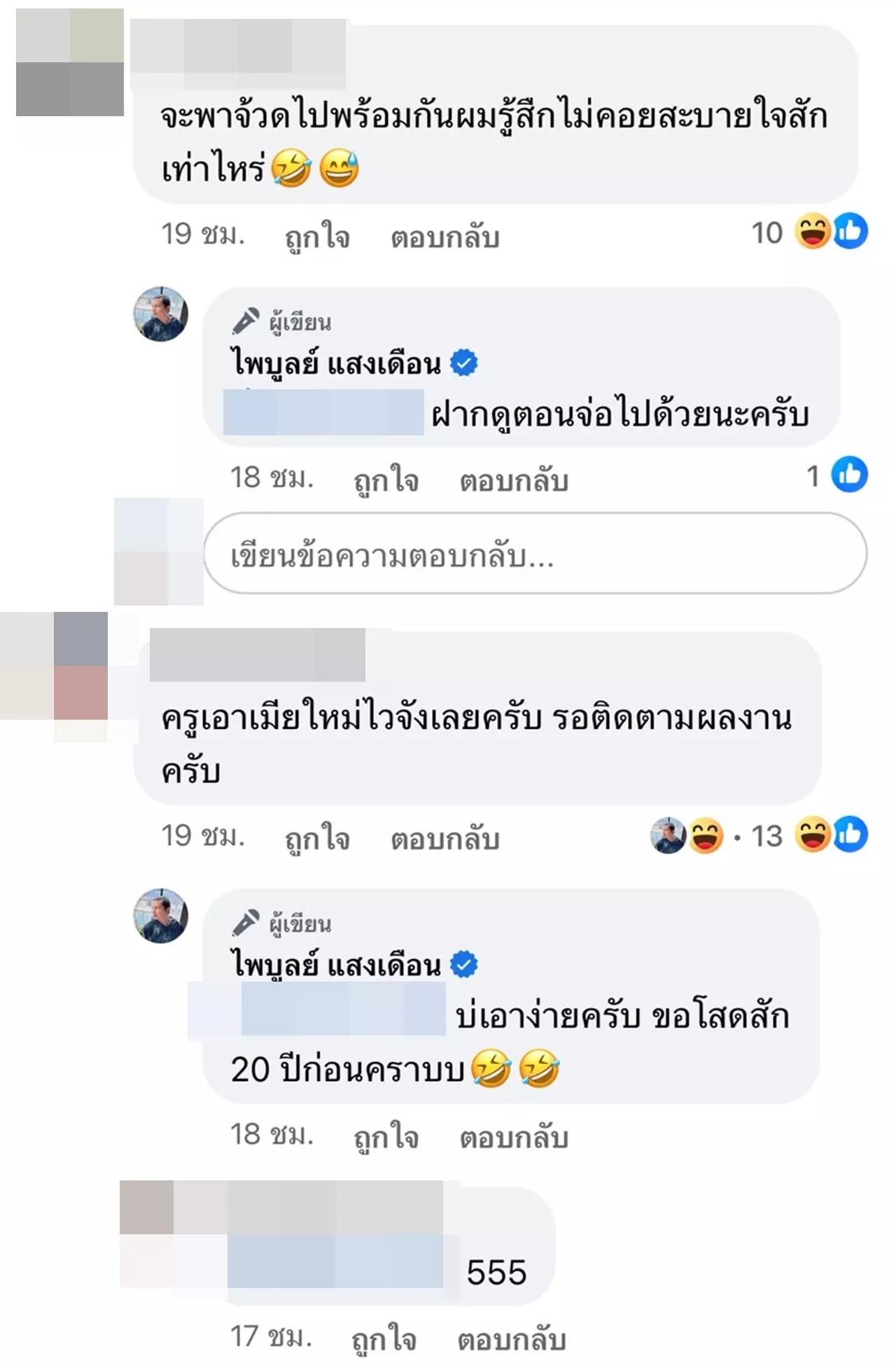The height and width of the screenshot is (1368, 896).
Task: Reply to the author's 'ฝากดูตอนจ่อไปด้วยนะครับ' comment
Action: (x=513, y=480)
